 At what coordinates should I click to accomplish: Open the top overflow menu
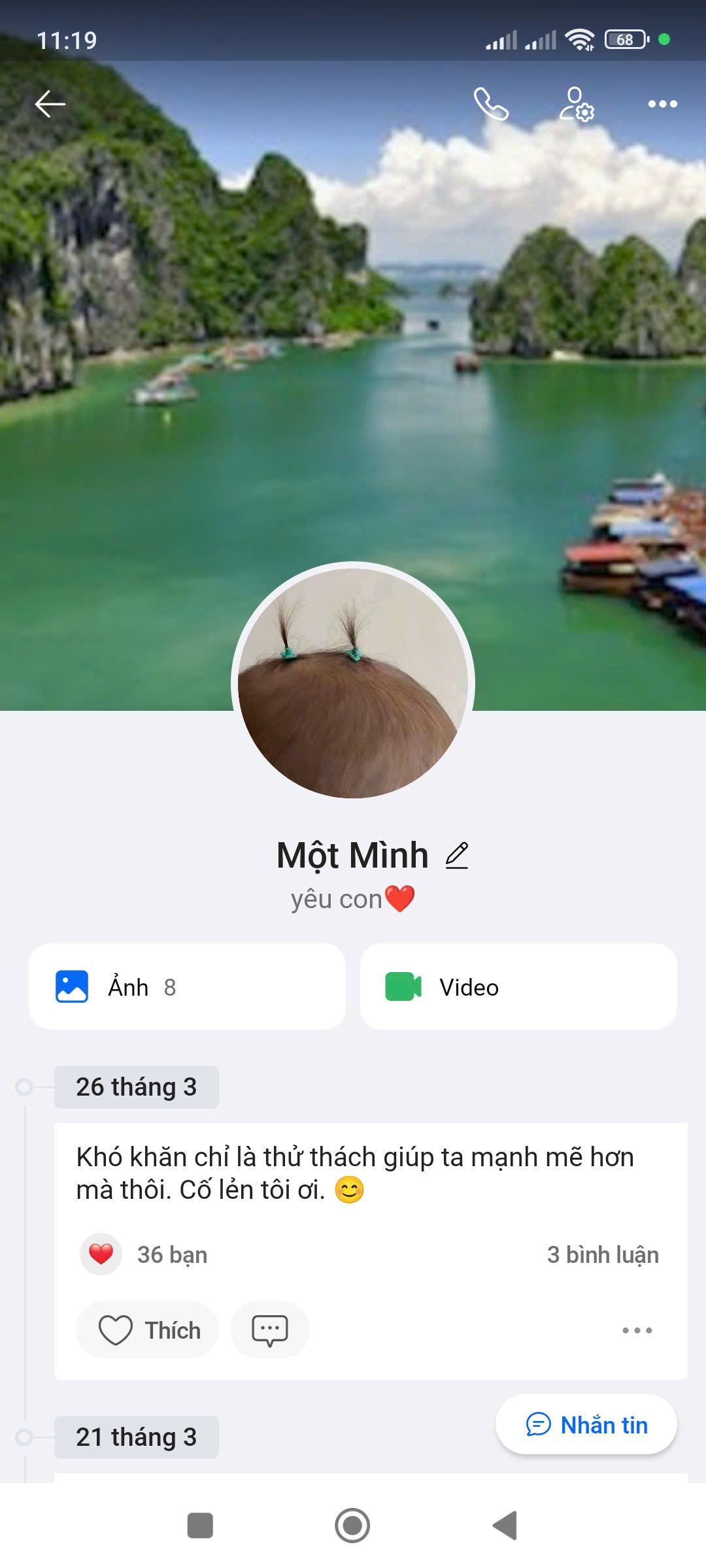point(662,104)
